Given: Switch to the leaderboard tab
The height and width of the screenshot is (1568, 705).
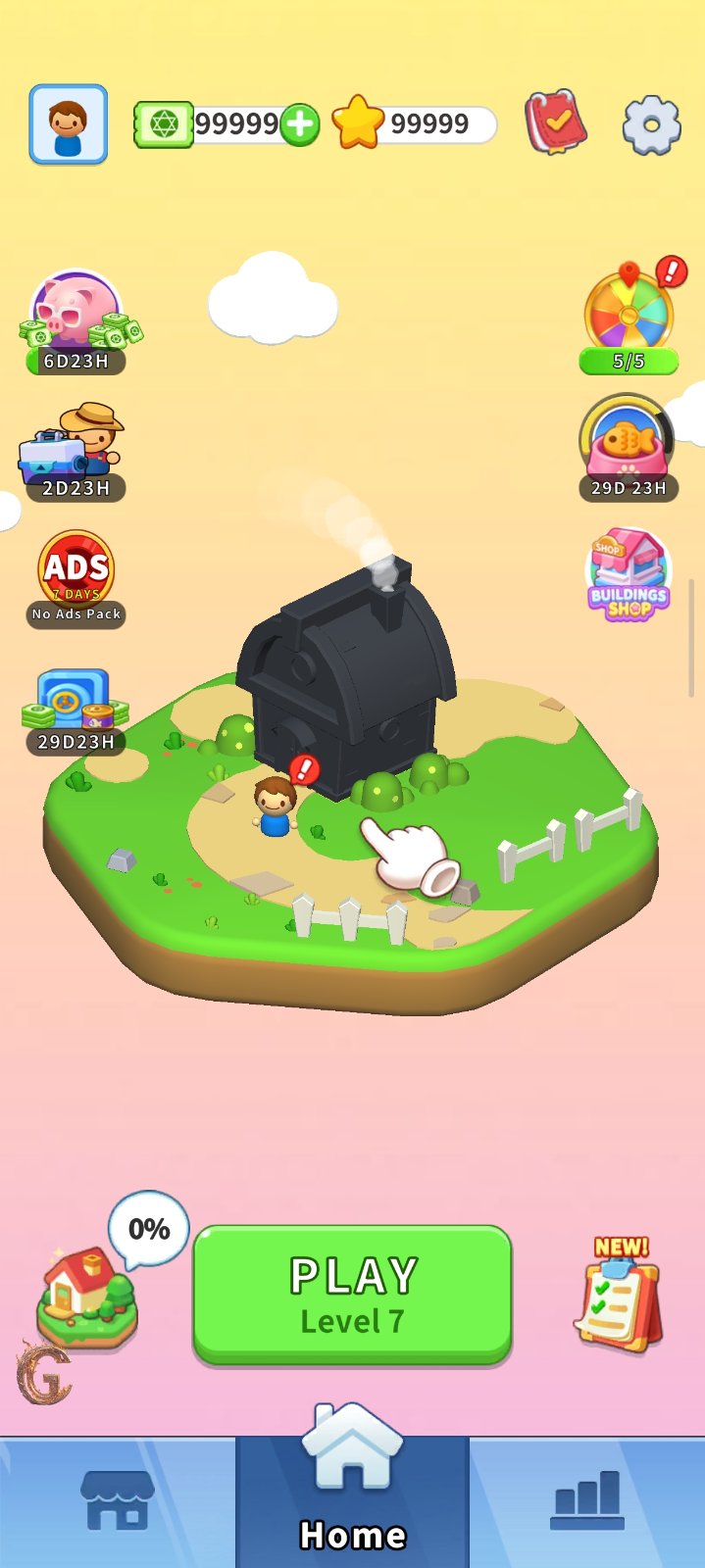Looking at the screenshot, I should (586, 1500).
